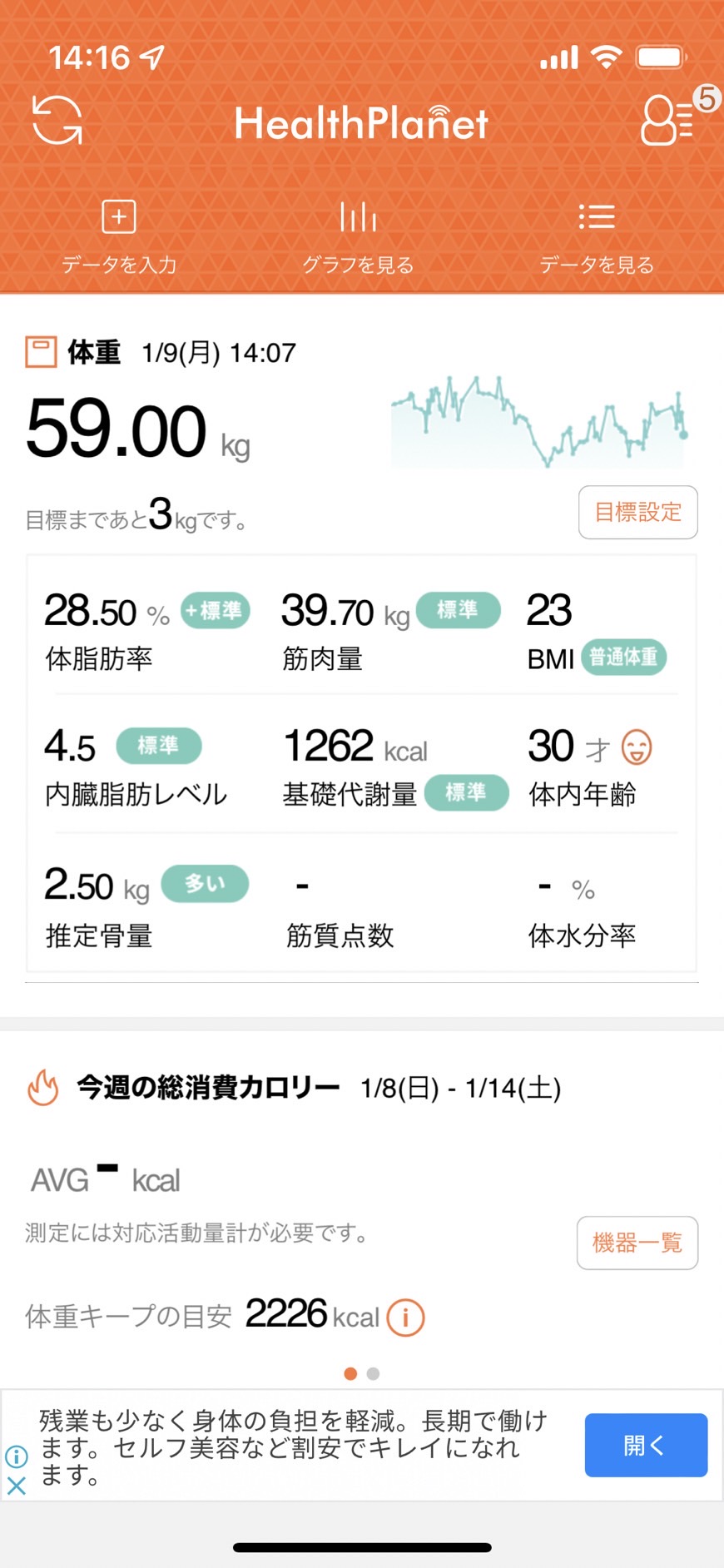Open グラフを見る to view graphs
Viewport: 724px width, 1568px height.
(x=358, y=238)
